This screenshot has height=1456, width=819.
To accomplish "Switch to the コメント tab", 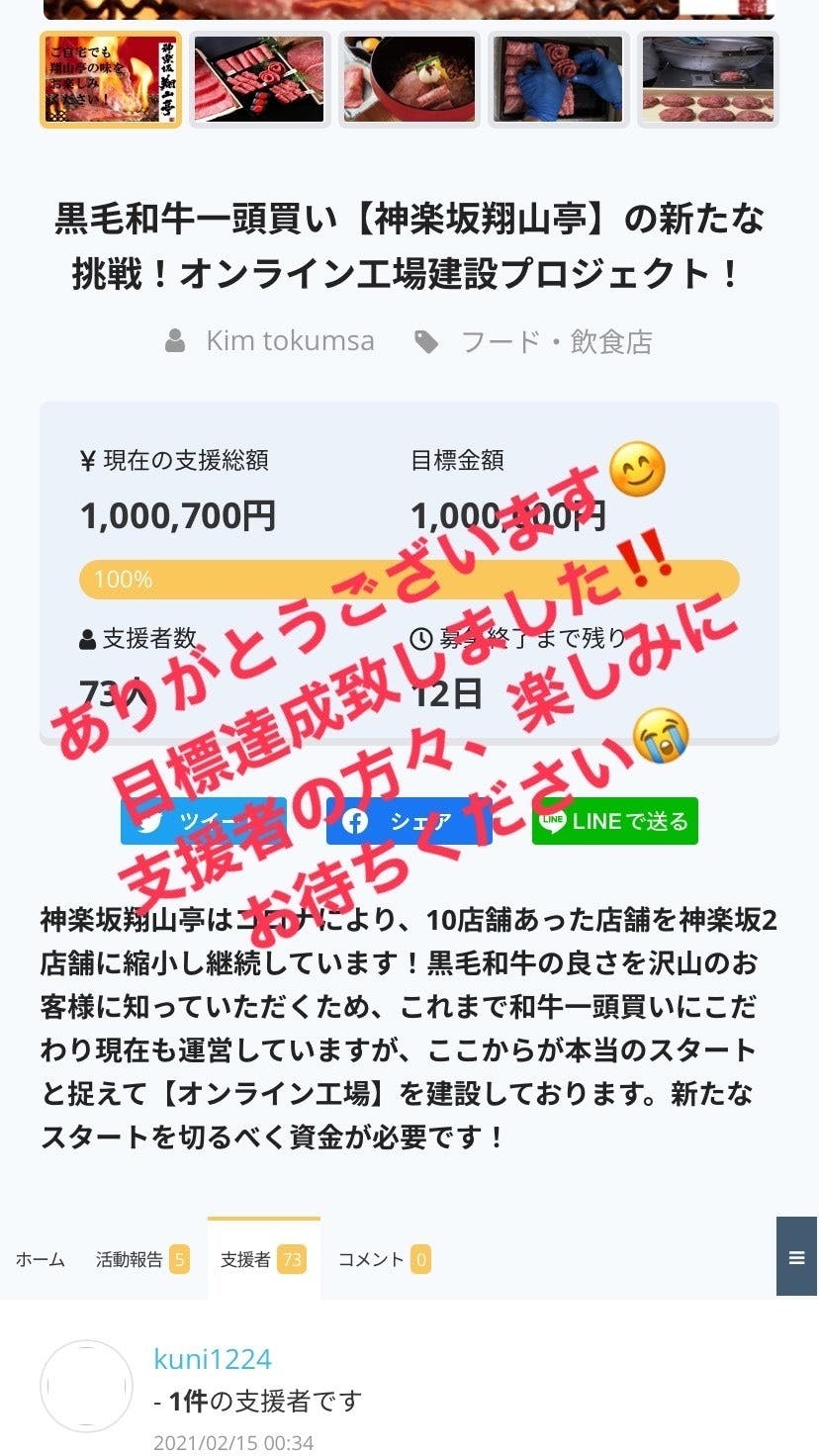I will (x=384, y=1259).
